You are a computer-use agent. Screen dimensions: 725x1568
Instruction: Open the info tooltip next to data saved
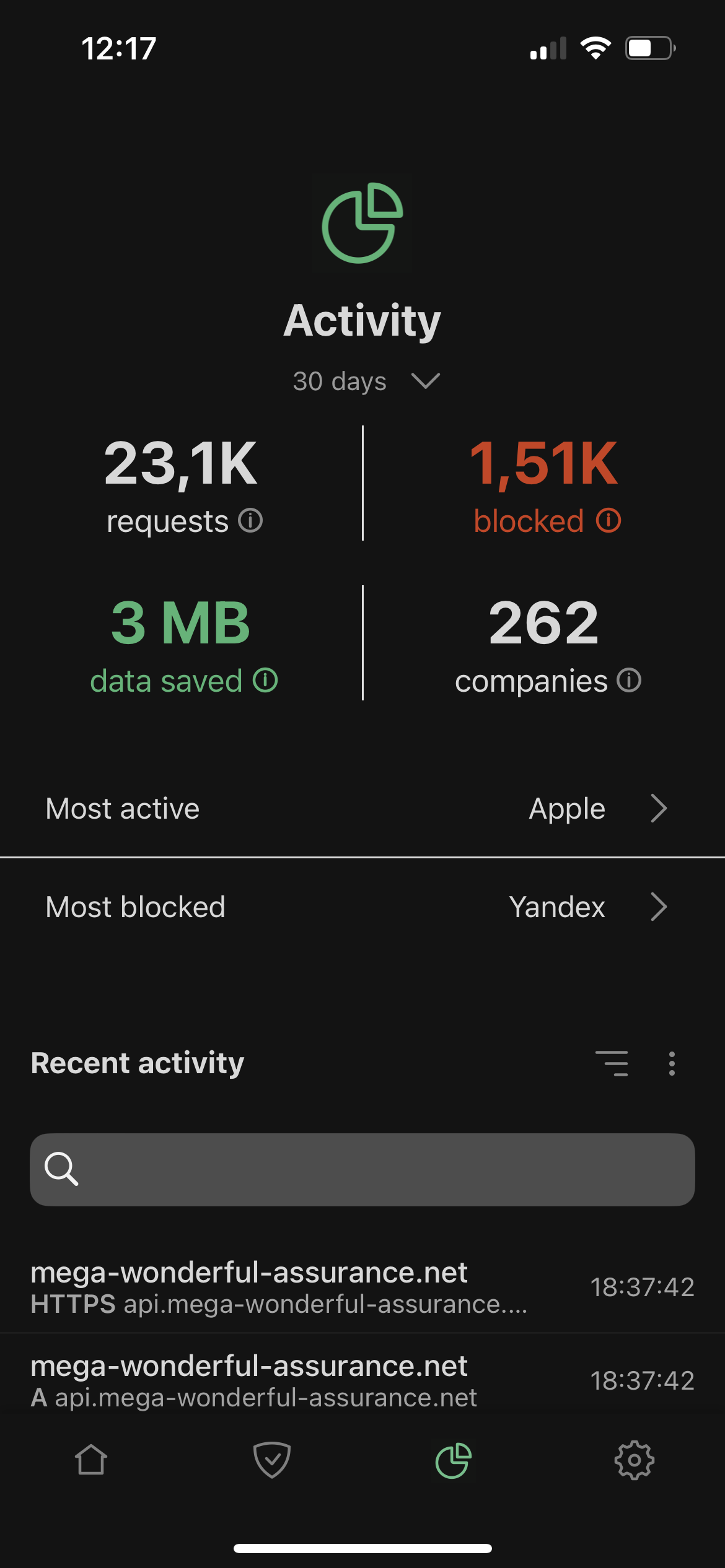pos(265,679)
